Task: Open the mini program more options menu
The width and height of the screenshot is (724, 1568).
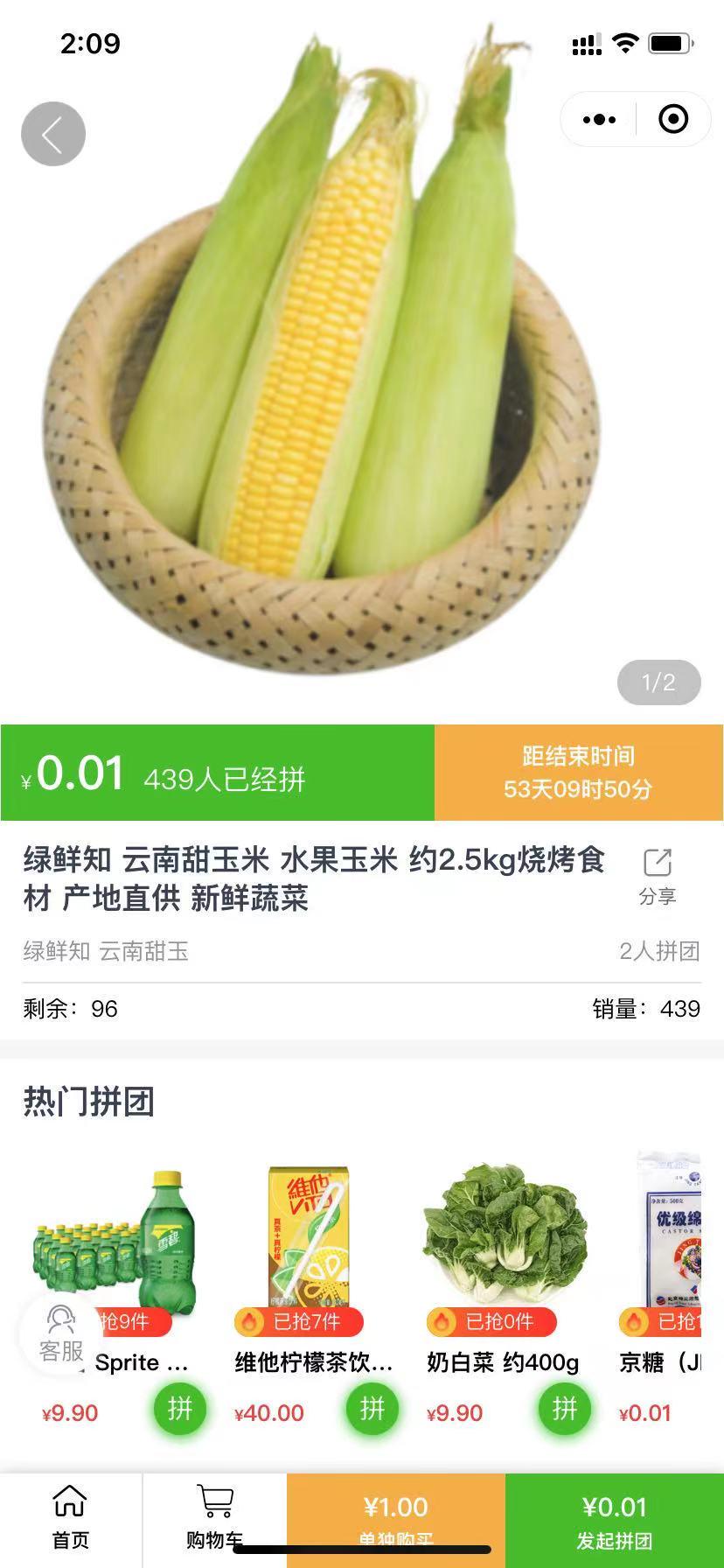Action: [x=599, y=120]
